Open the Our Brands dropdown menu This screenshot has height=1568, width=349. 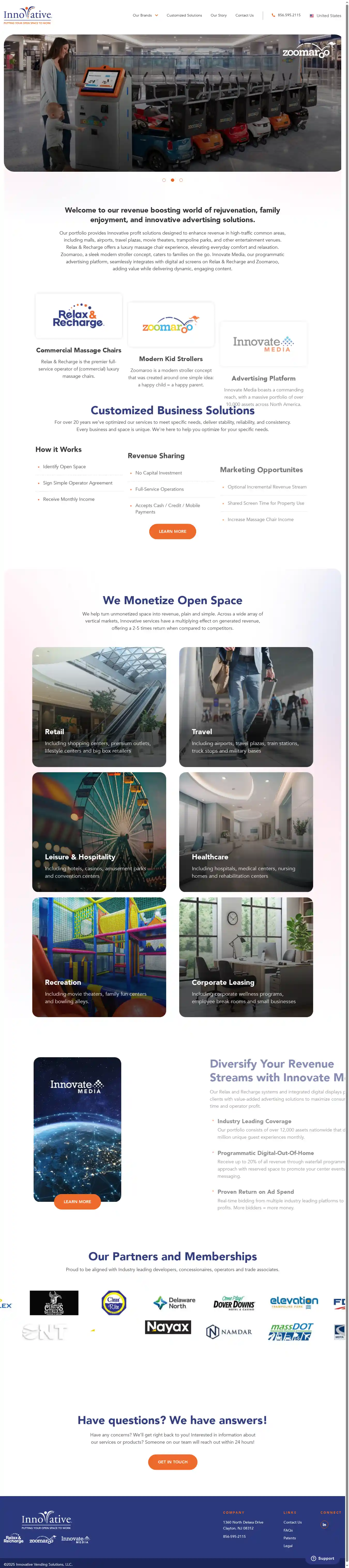coord(145,15)
